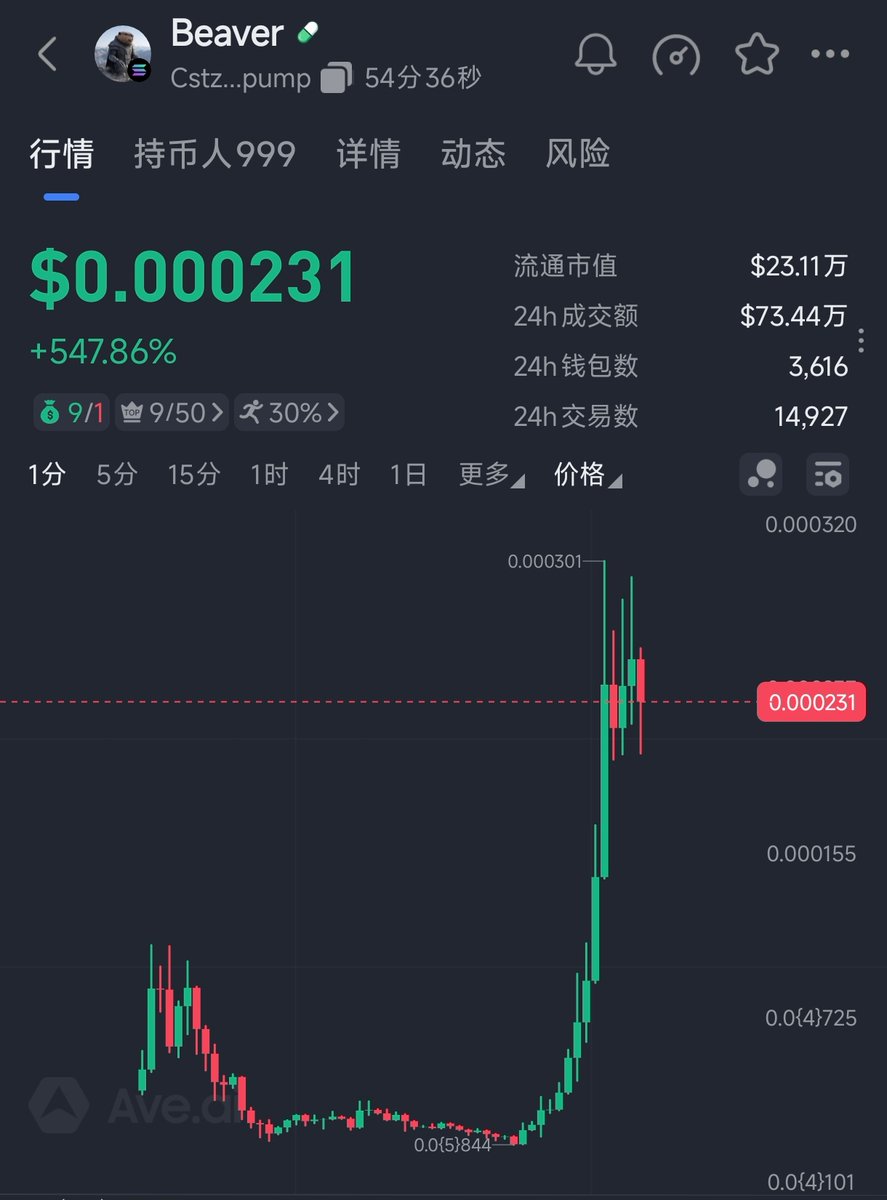This screenshot has width=887, height=1200.
Task: Expand the 价格 display dropdown
Action: [x=587, y=474]
